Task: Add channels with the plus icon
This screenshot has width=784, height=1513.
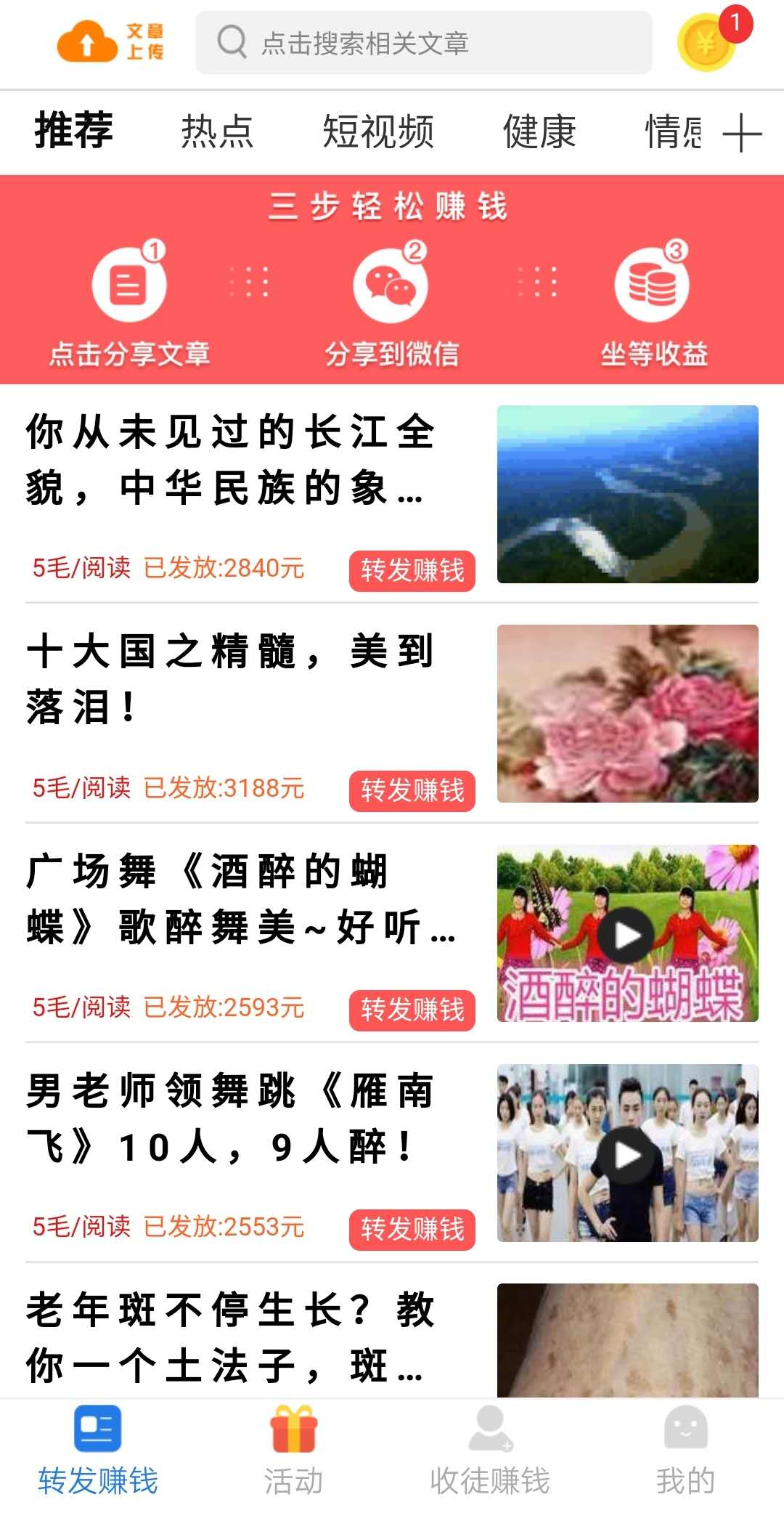Action: pos(742,133)
